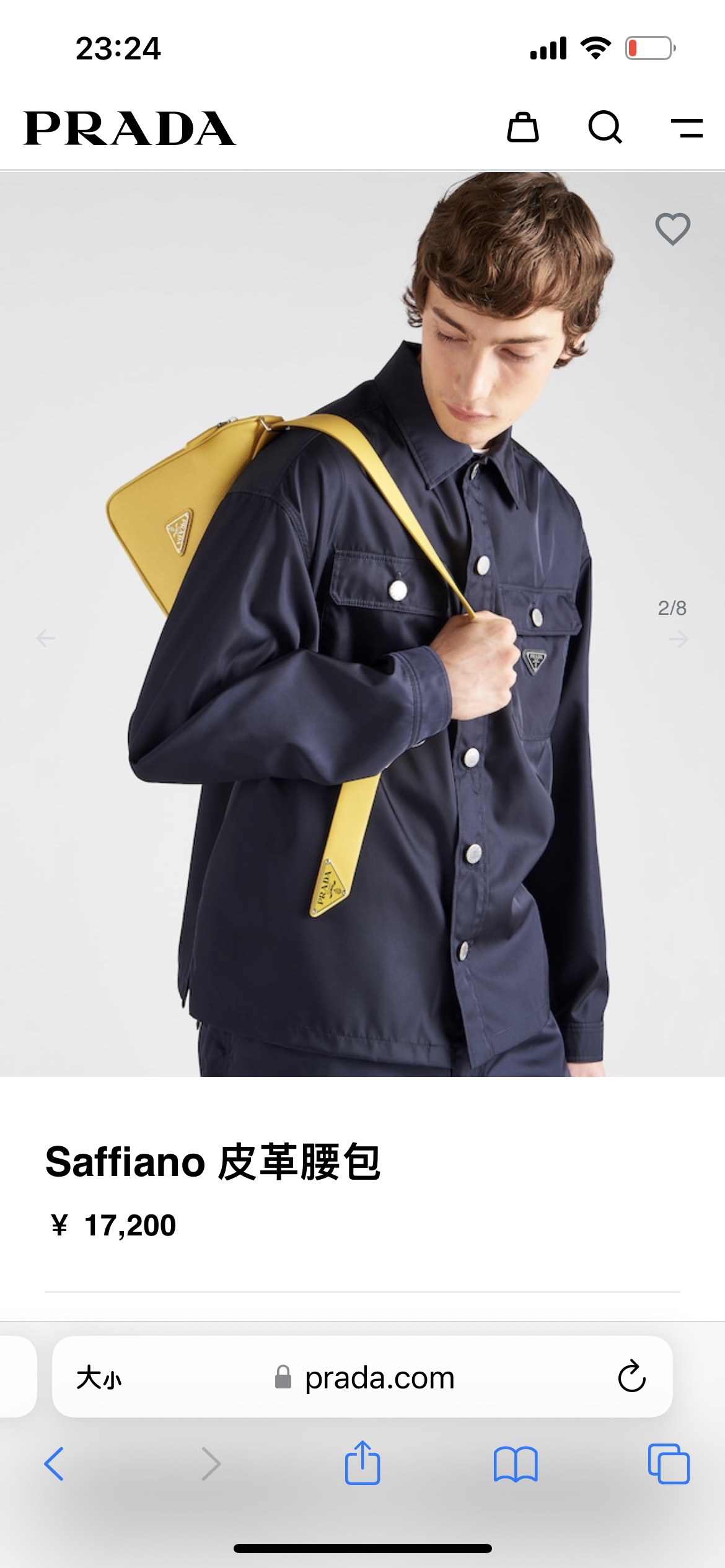The width and height of the screenshot is (725, 1568).
Task: Tap the Prada logo to go home
Action: coord(130,129)
